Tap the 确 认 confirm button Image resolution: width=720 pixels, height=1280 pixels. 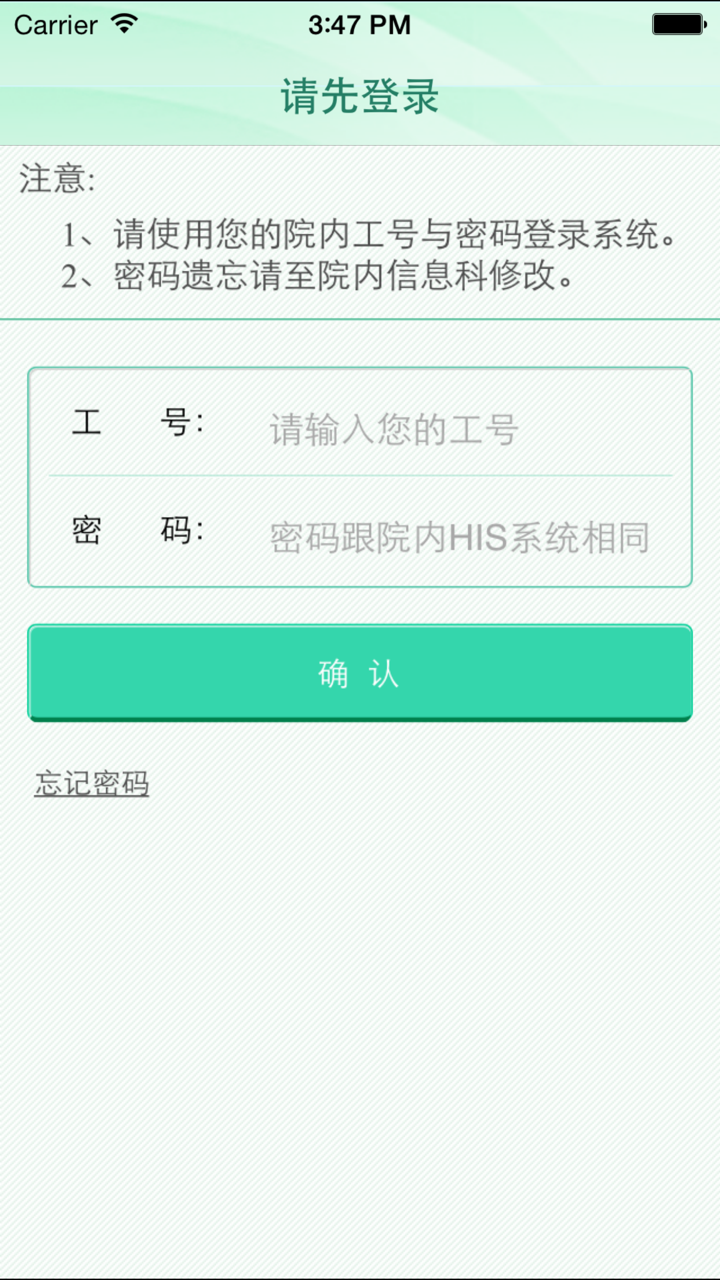point(360,672)
